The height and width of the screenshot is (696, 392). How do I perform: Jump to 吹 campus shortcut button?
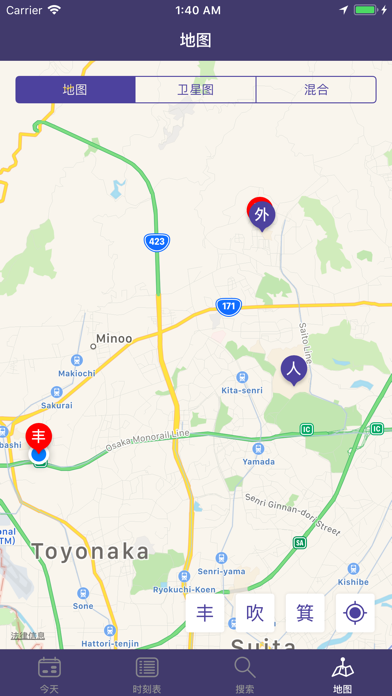(255, 613)
